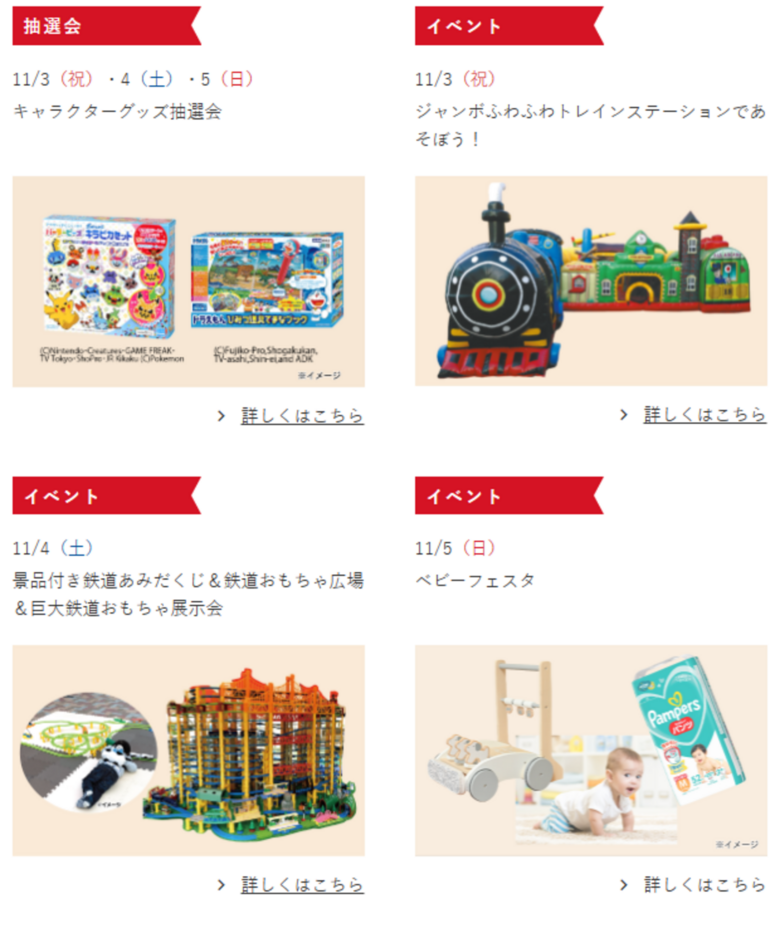780x928 pixels.
Task: Open details link for ジャンボふわふわトレインステーション
Action: pyautogui.click(x=704, y=414)
